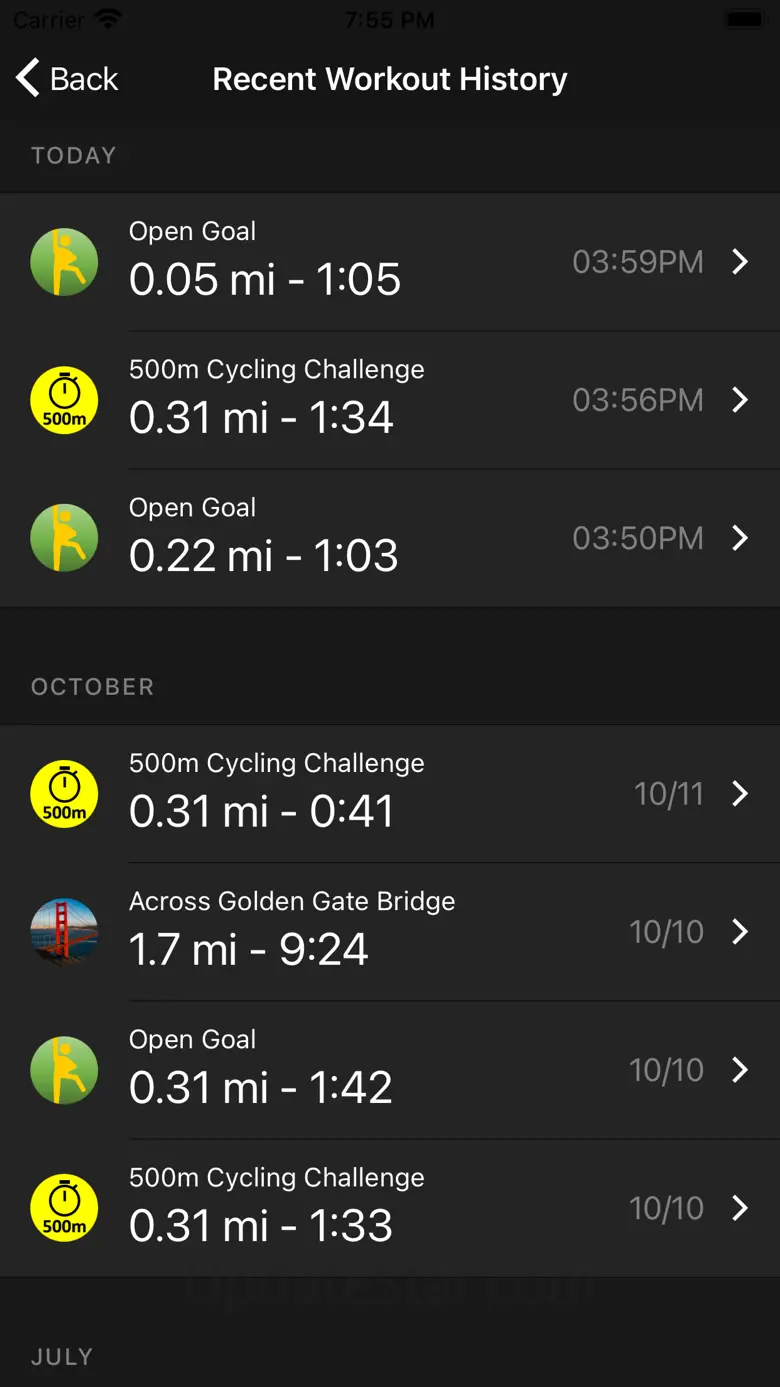Open the 10/11 500m Cycling Challenge
Image resolution: width=780 pixels, height=1387 pixels.
390,794
